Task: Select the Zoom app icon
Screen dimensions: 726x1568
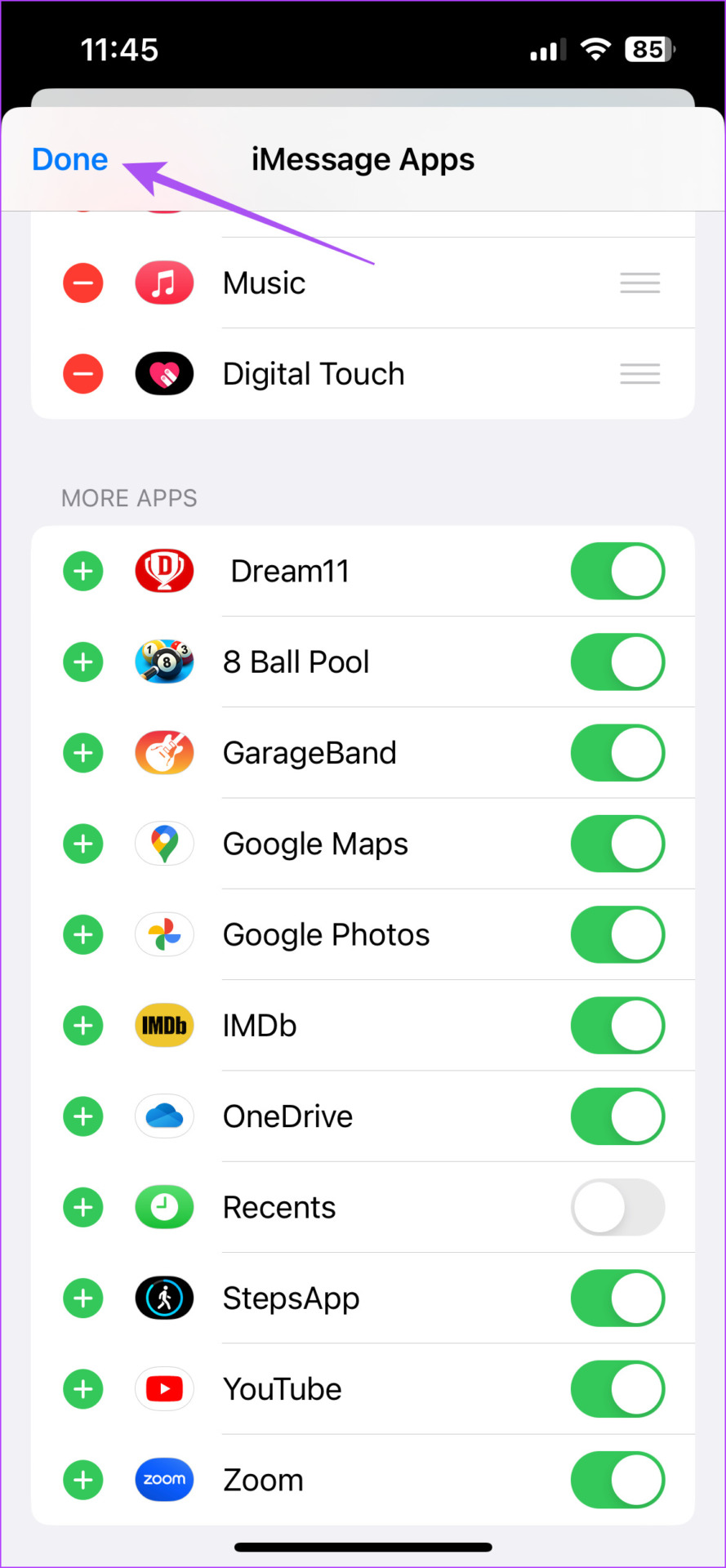Action: tap(164, 1479)
